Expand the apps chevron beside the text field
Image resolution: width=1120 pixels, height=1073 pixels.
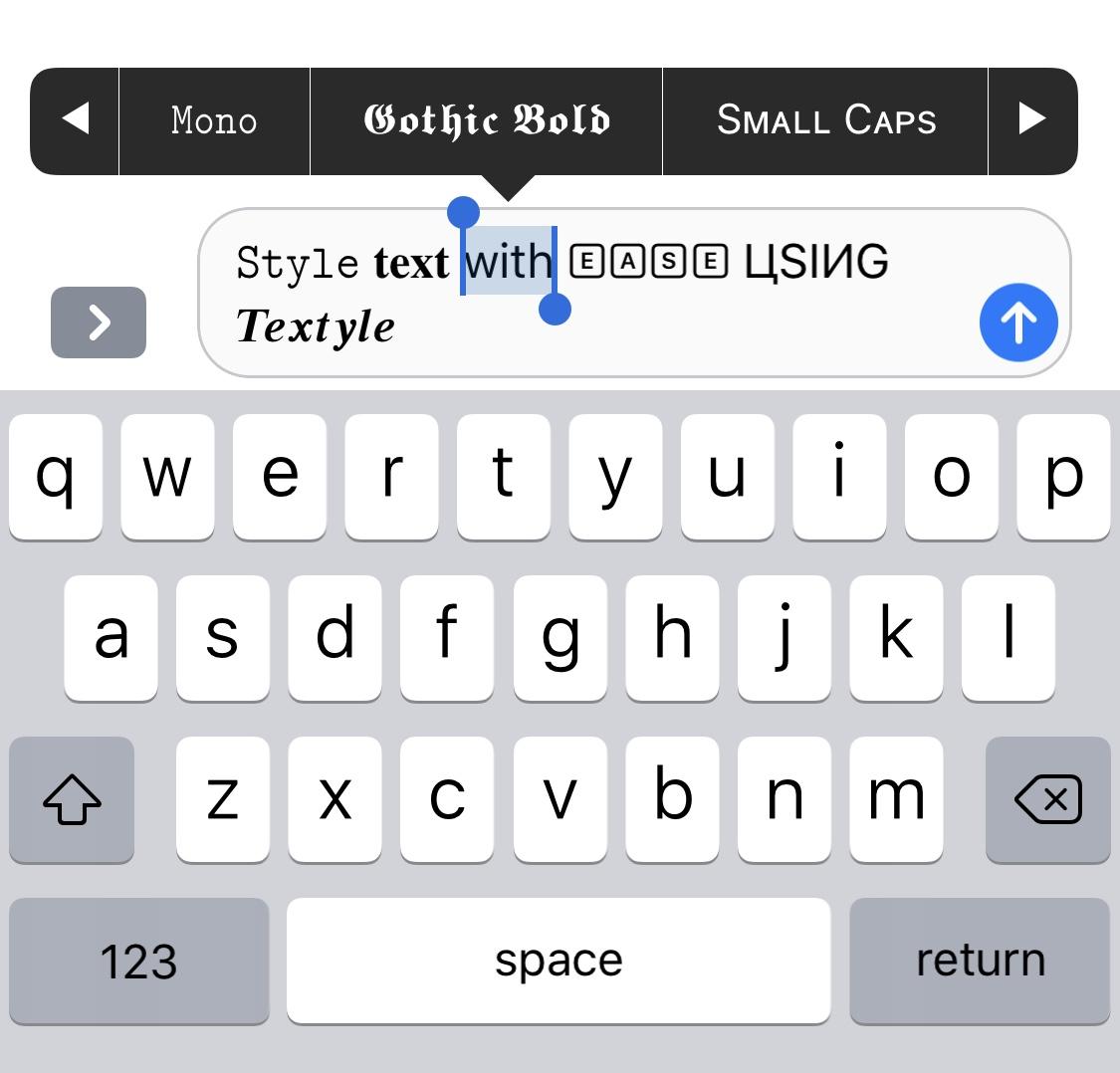tap(99, 322)
